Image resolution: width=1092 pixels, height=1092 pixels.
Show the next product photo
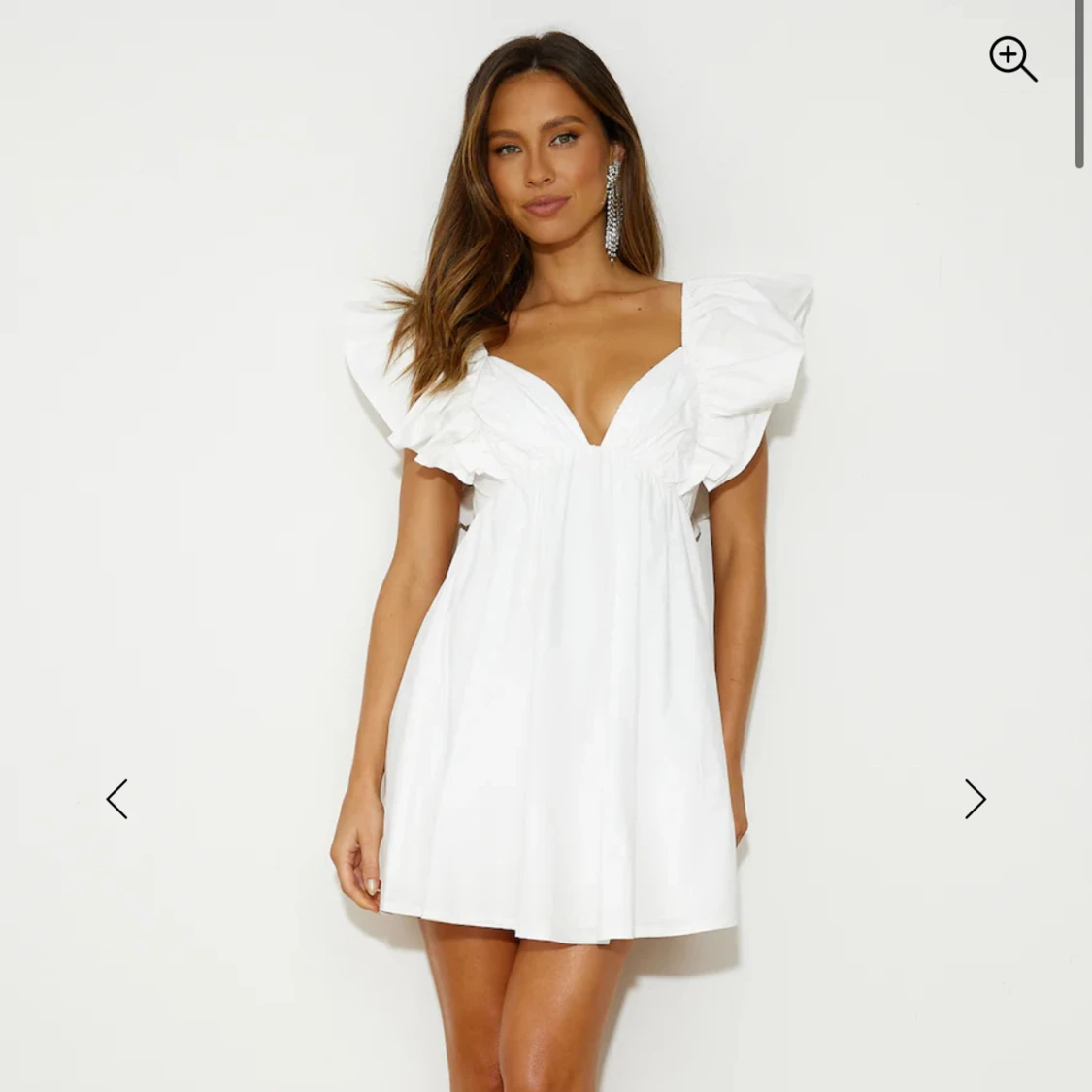(x=975, y=799)
